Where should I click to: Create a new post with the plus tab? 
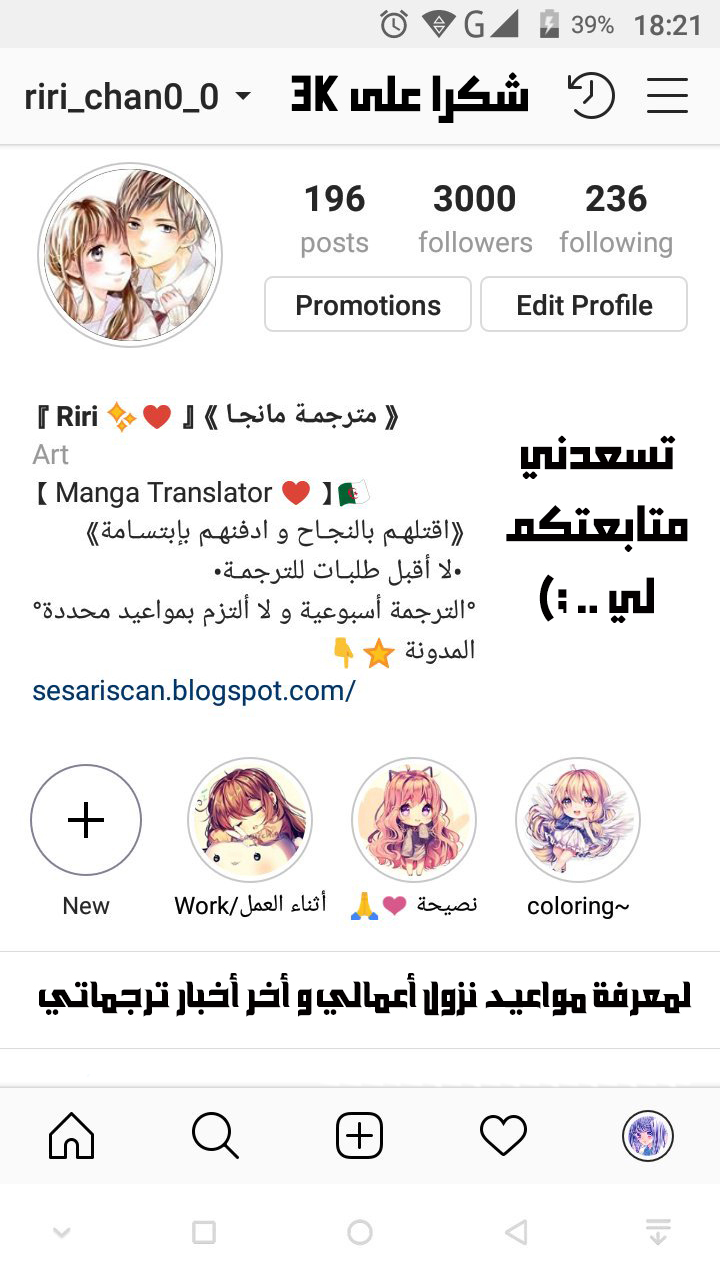(x=359, y=1136)
